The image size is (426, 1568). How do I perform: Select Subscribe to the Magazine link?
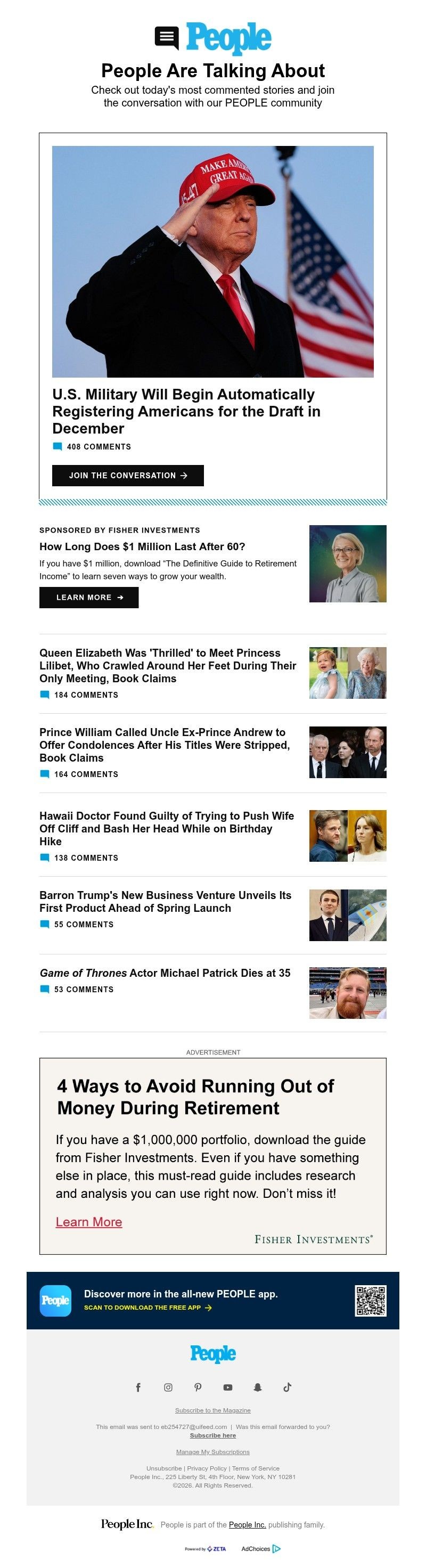point(212,1410)
